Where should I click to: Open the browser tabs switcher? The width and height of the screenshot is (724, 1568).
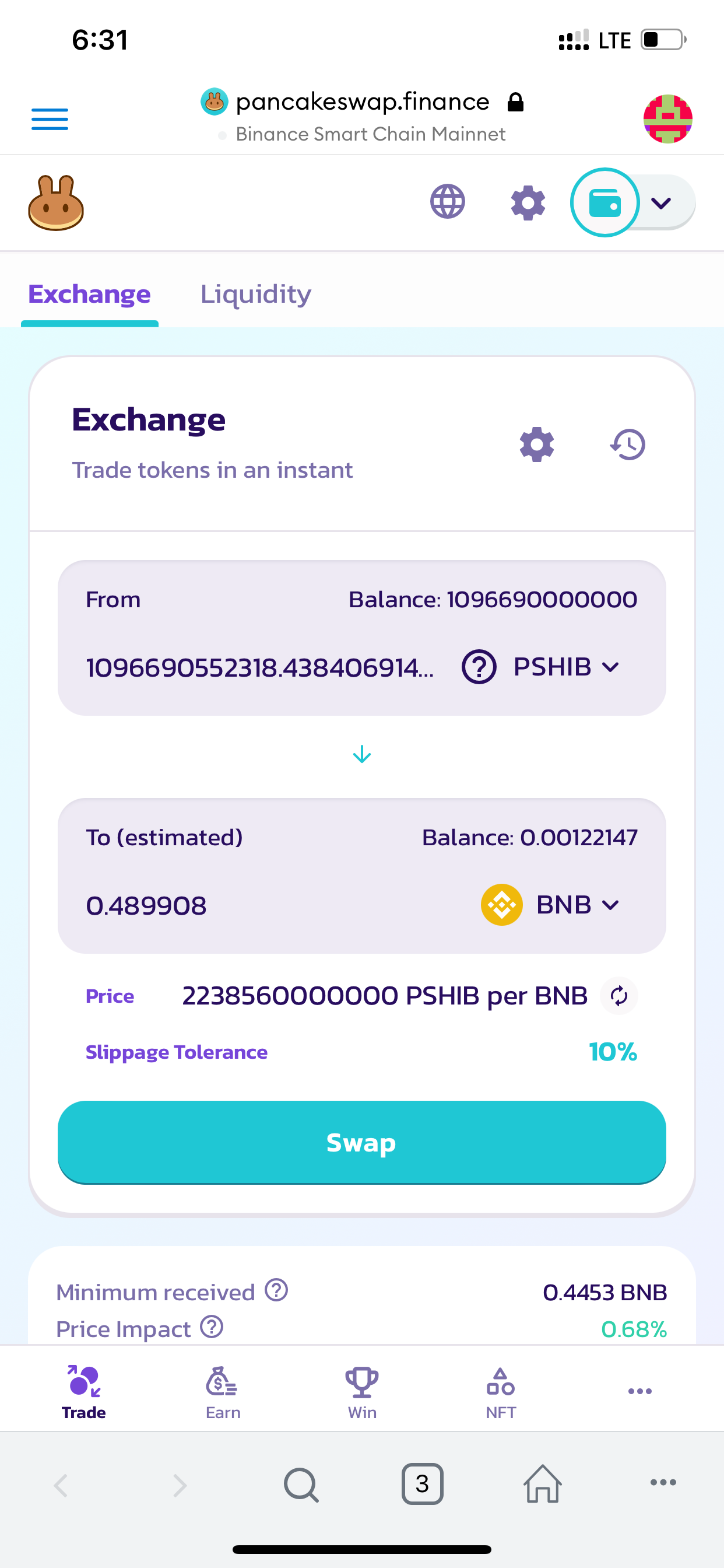(x=422, y=1484)
